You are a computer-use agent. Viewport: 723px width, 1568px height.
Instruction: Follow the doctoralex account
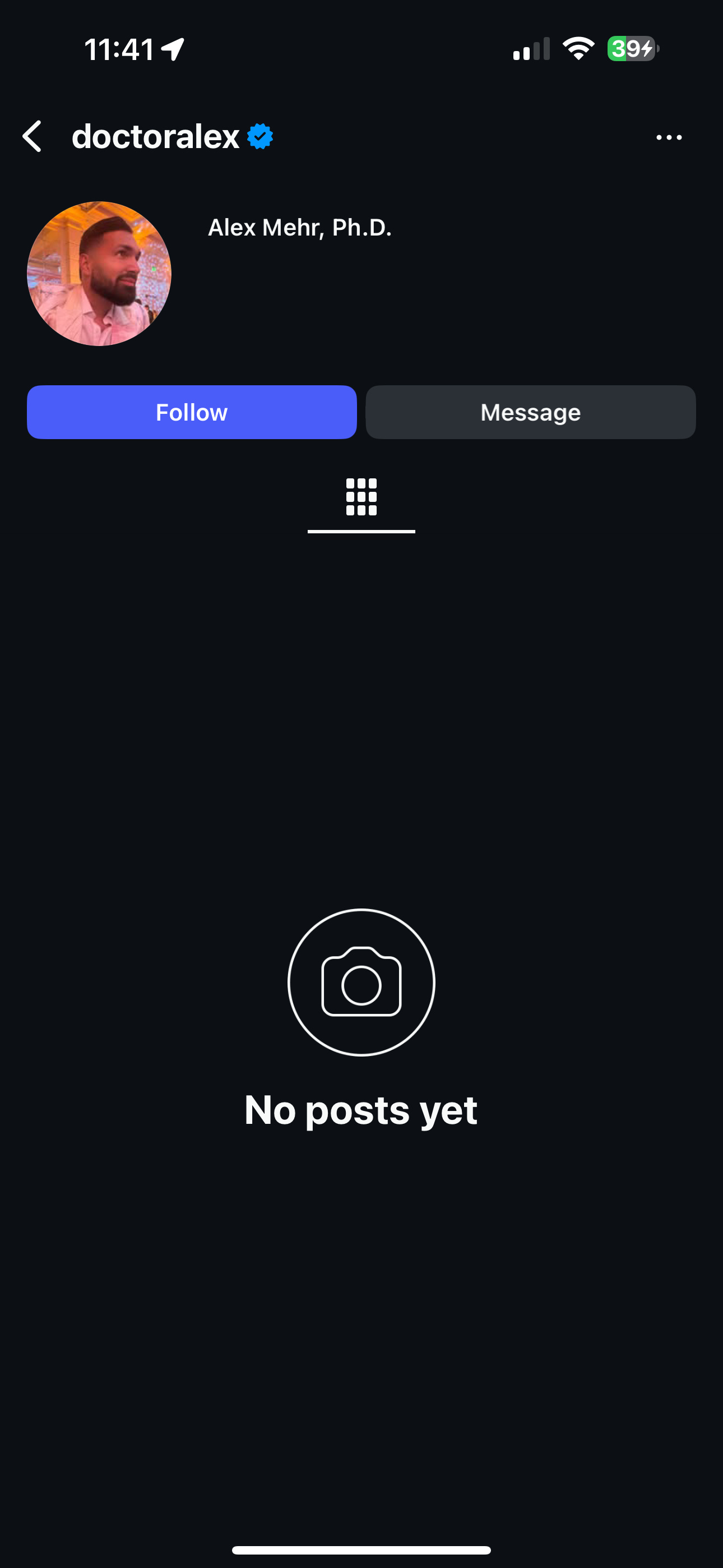tap(192, 412)
